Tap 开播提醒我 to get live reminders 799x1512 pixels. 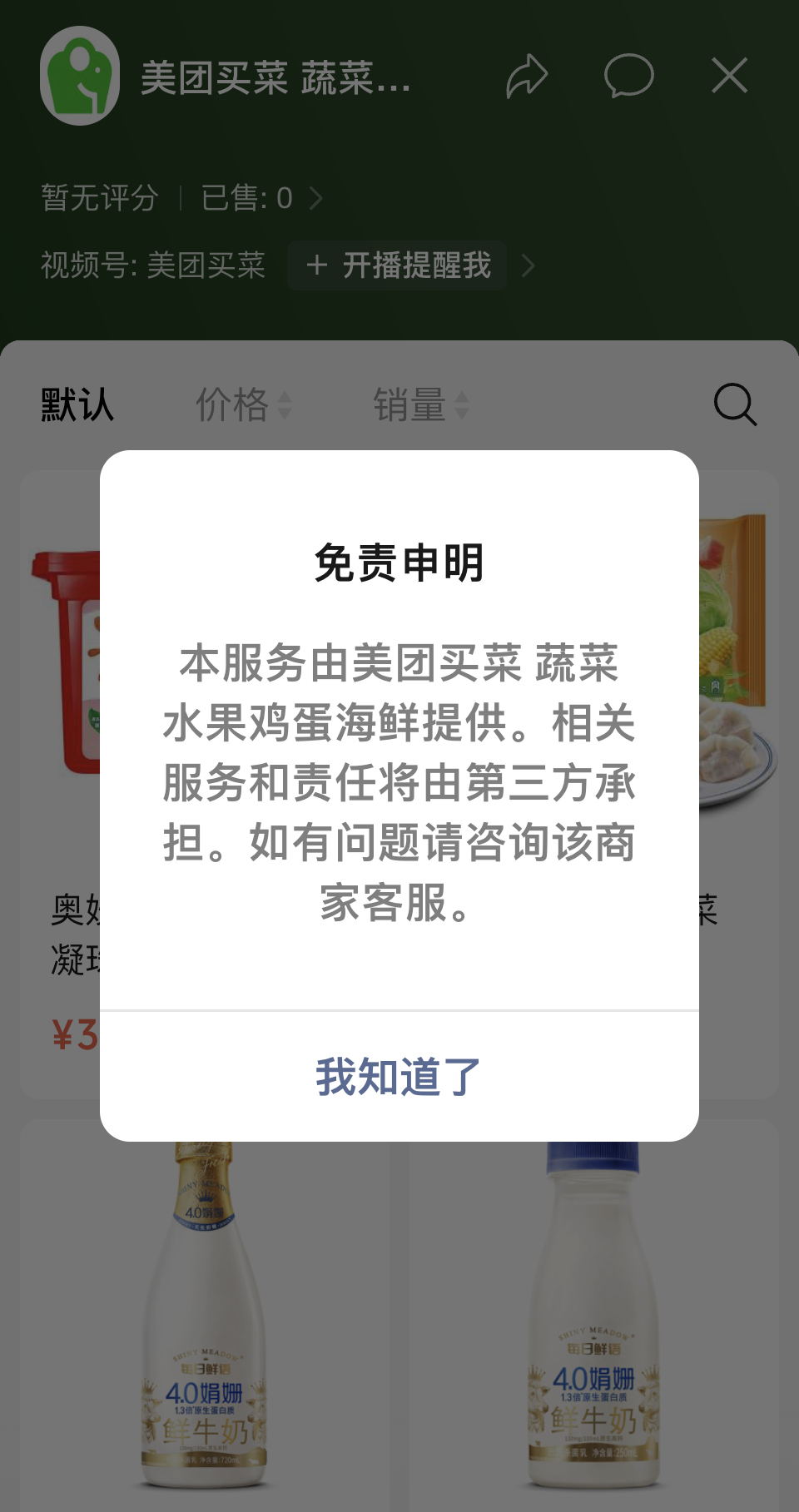(x=398, y=265)
